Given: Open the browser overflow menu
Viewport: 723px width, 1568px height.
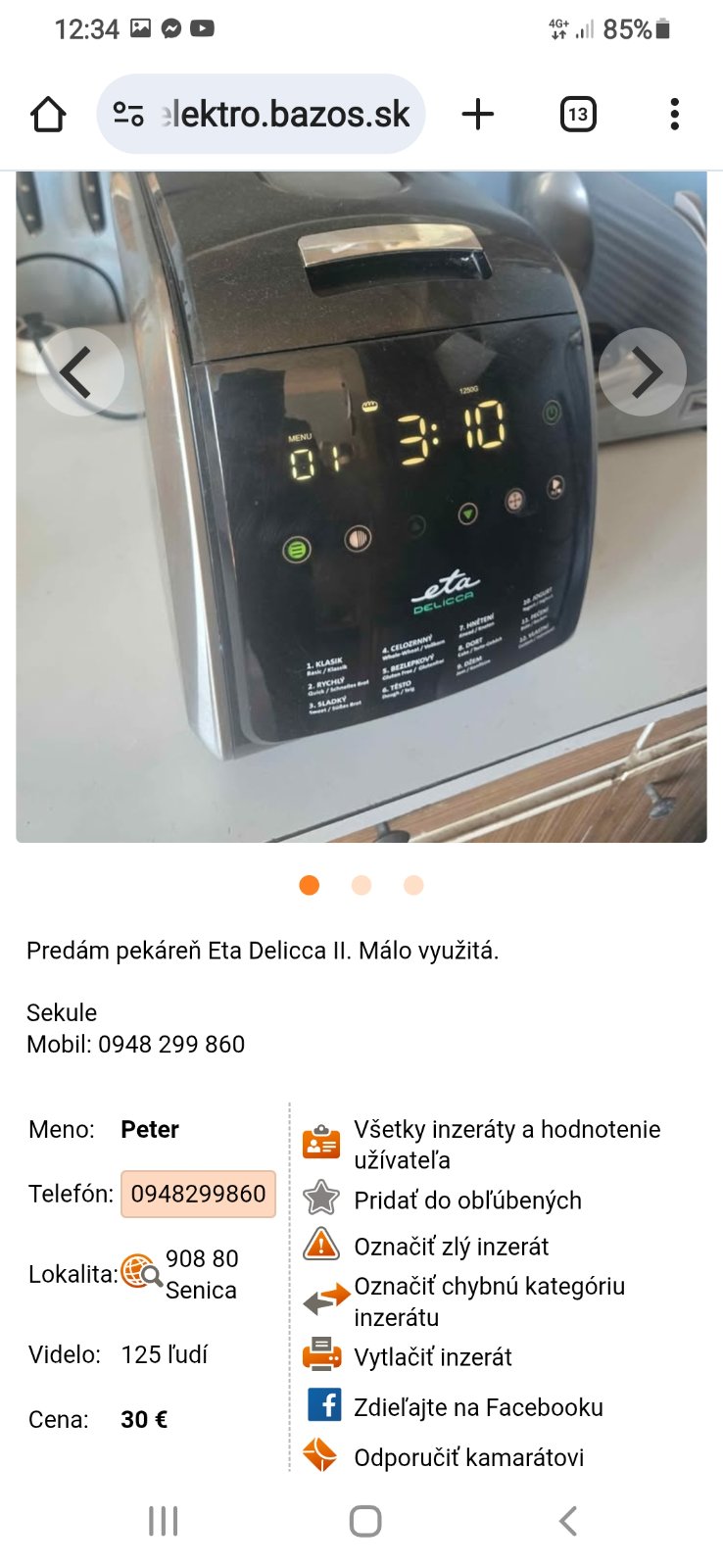Looking at the screenshot, I should pyautogui.click(x=674, y=115).
